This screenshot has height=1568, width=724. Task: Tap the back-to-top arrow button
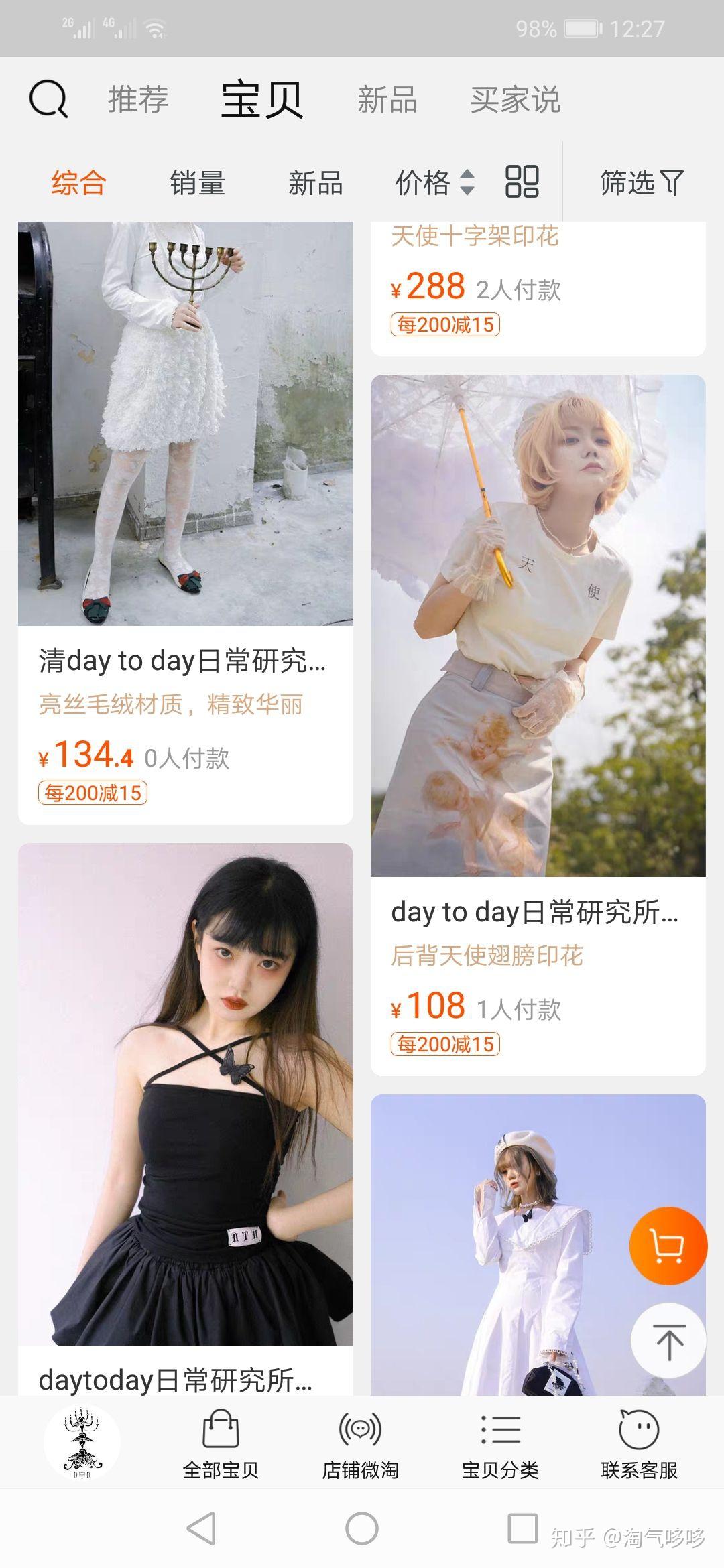(x=668, y=1342)
